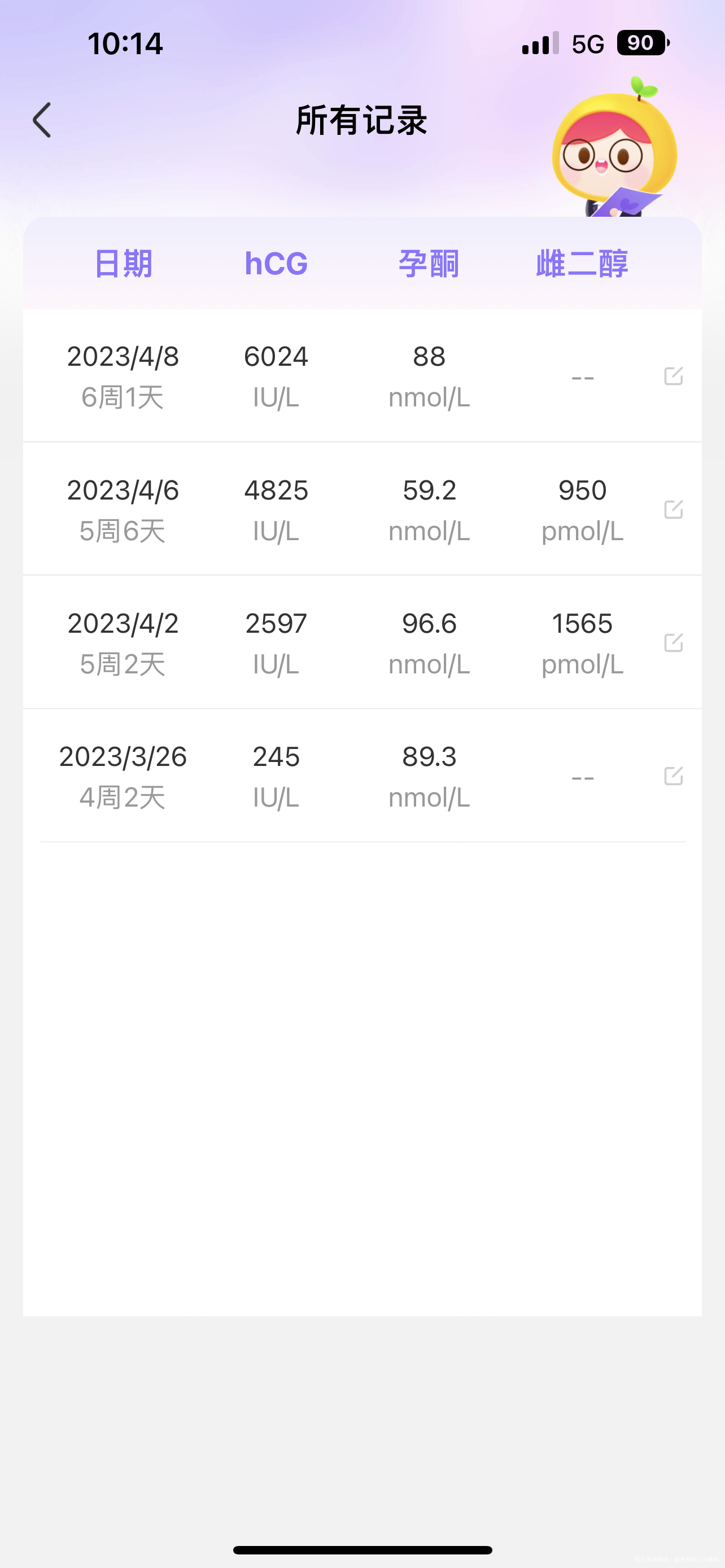Select the 孕酮 column header
The height and width of the screenshot is (1568, 725).
[429, 262]
